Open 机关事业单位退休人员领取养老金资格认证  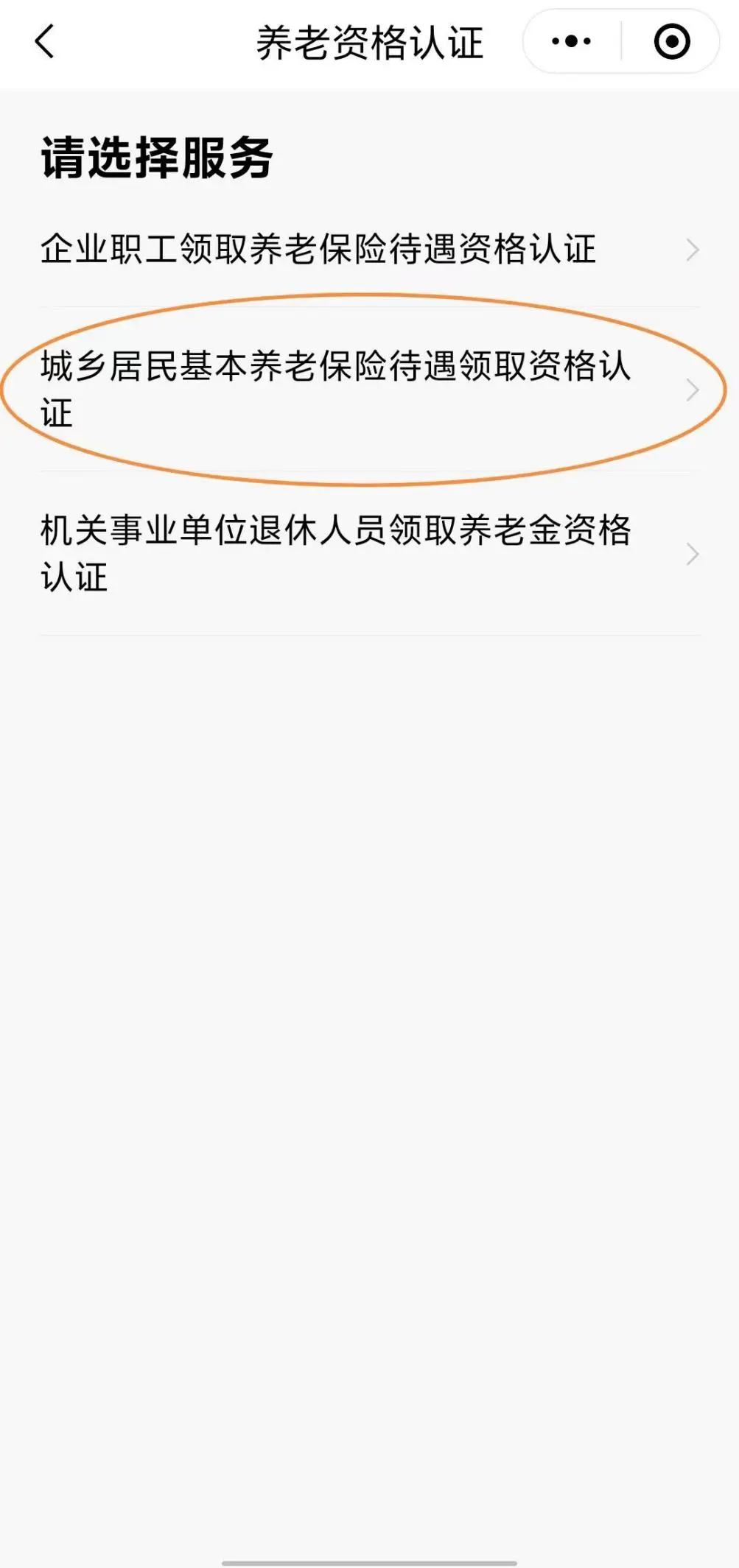coord(368,553)
